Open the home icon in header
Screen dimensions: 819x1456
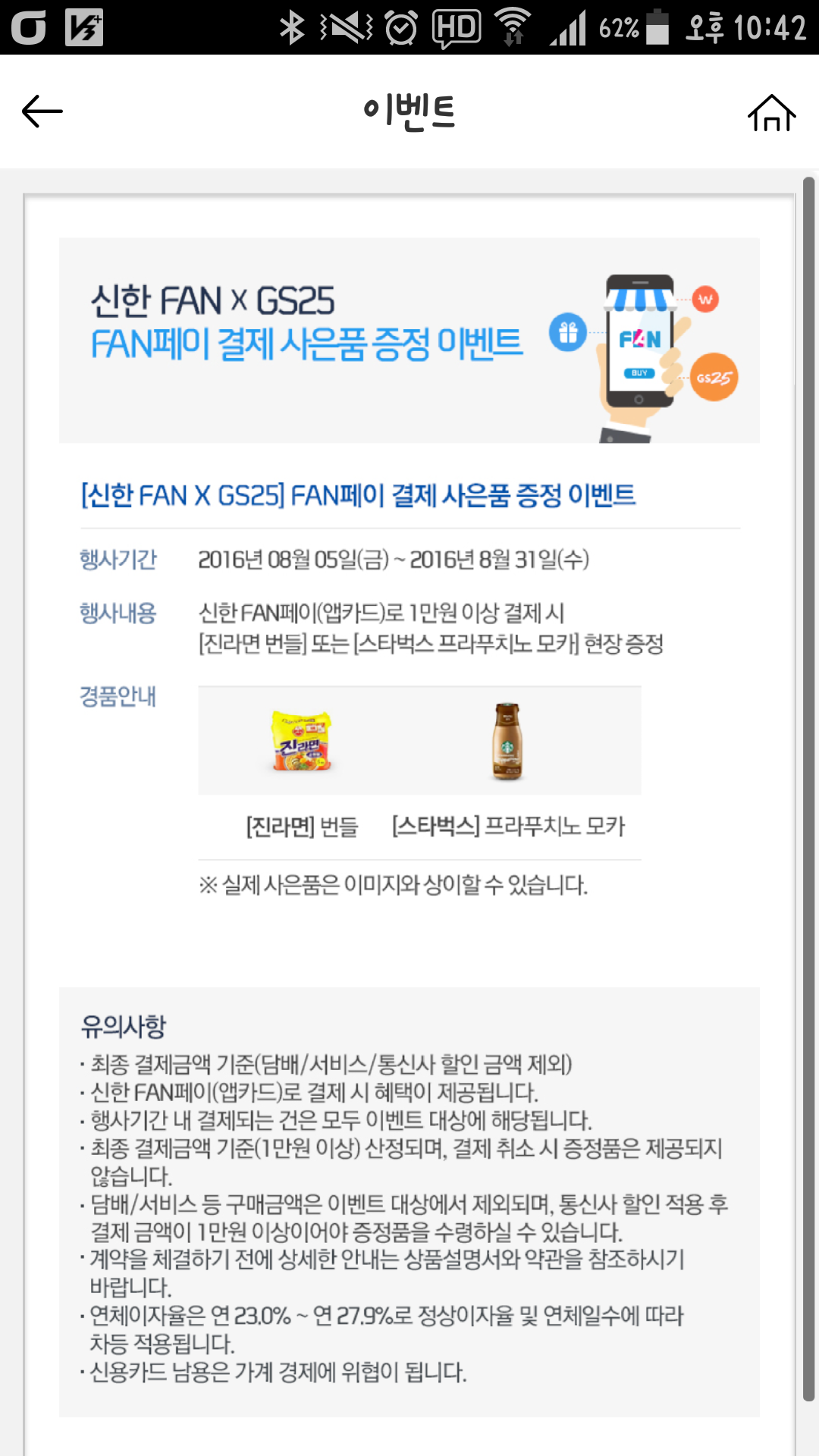(x=772, y=112)
